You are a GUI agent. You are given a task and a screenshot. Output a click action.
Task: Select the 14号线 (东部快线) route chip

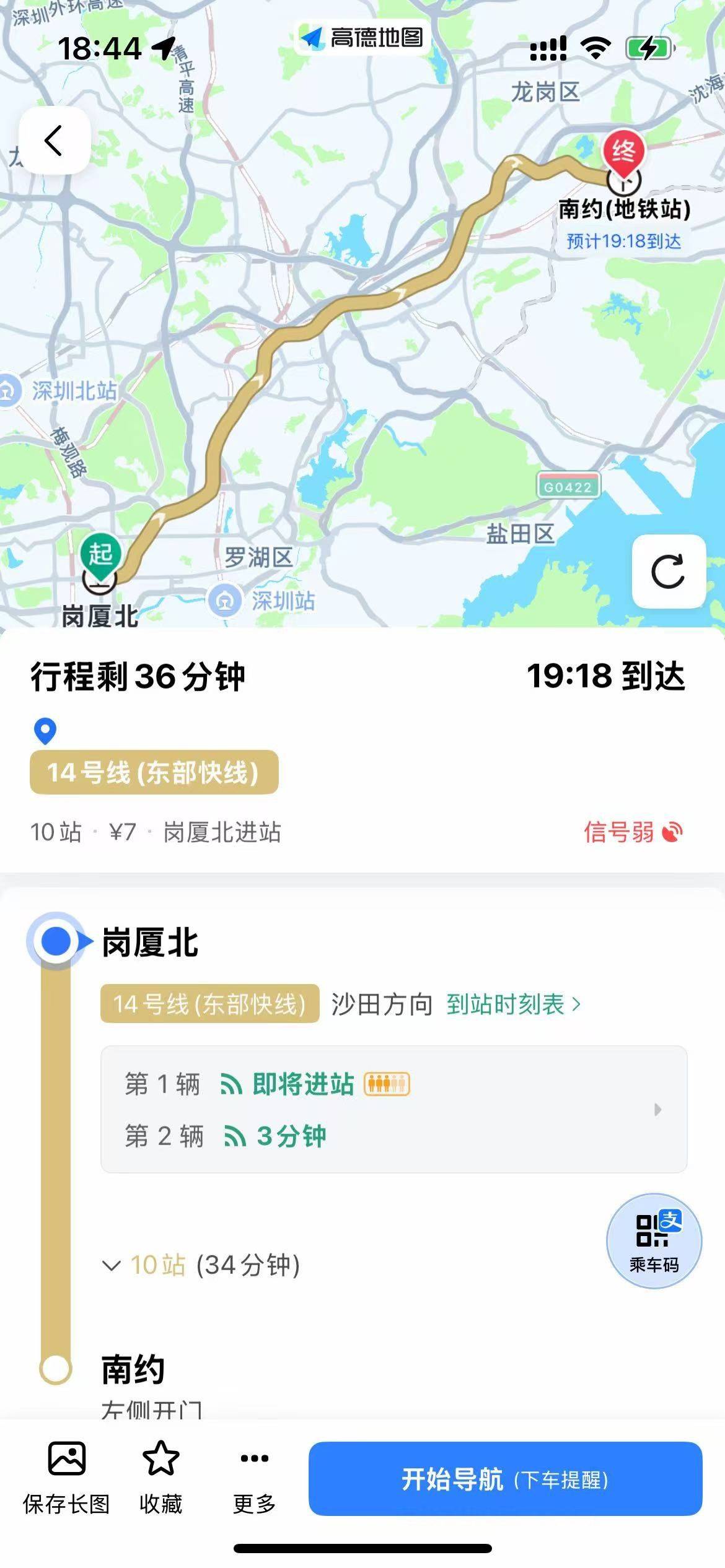click(154, 772)
